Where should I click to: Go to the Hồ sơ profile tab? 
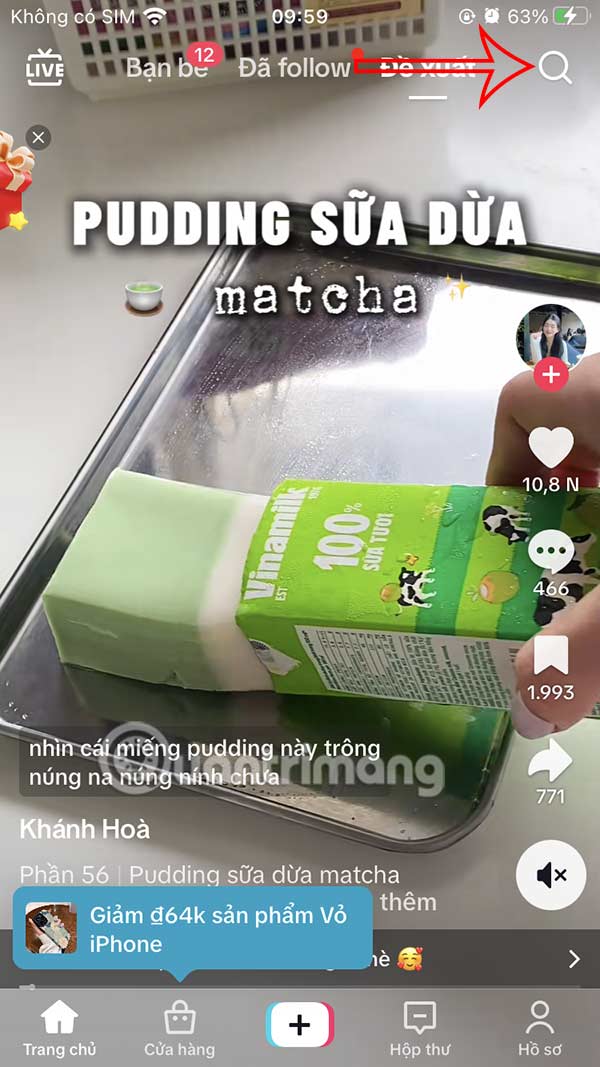click(540, 1029)
